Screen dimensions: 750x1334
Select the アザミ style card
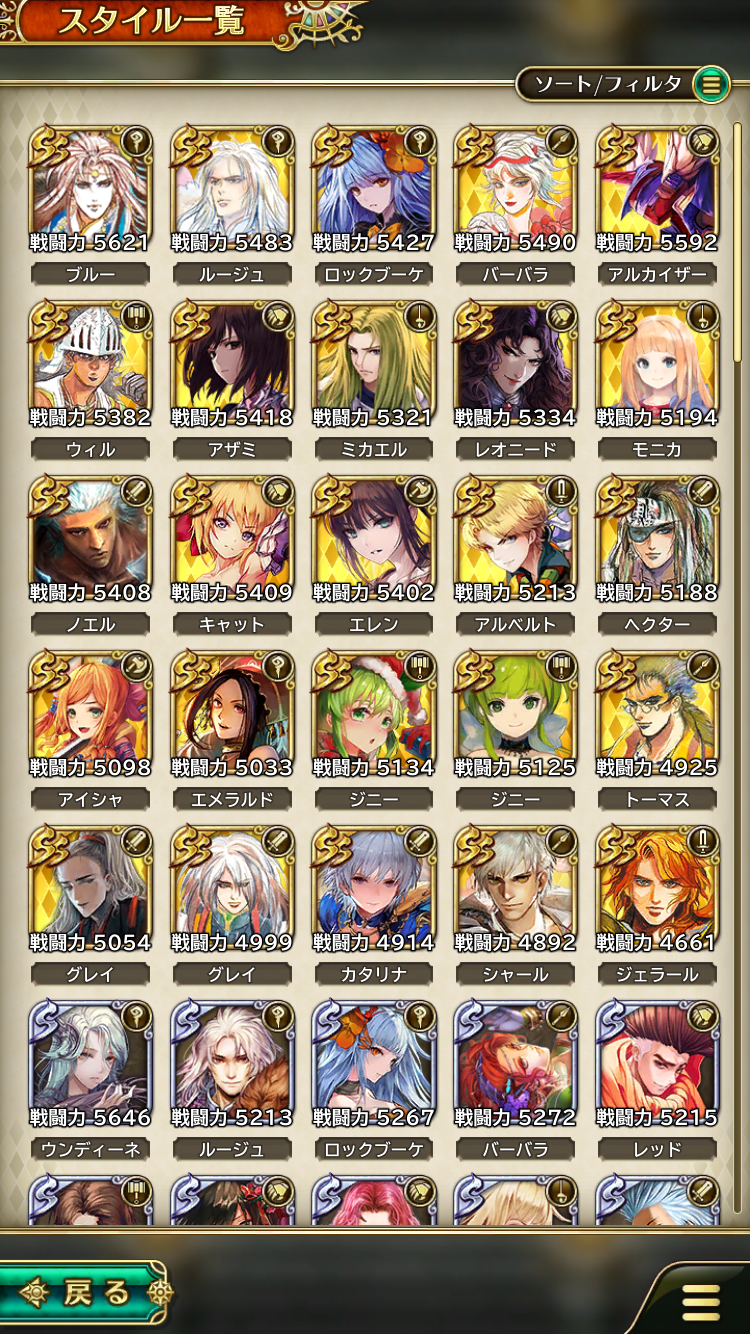point(232,365)
